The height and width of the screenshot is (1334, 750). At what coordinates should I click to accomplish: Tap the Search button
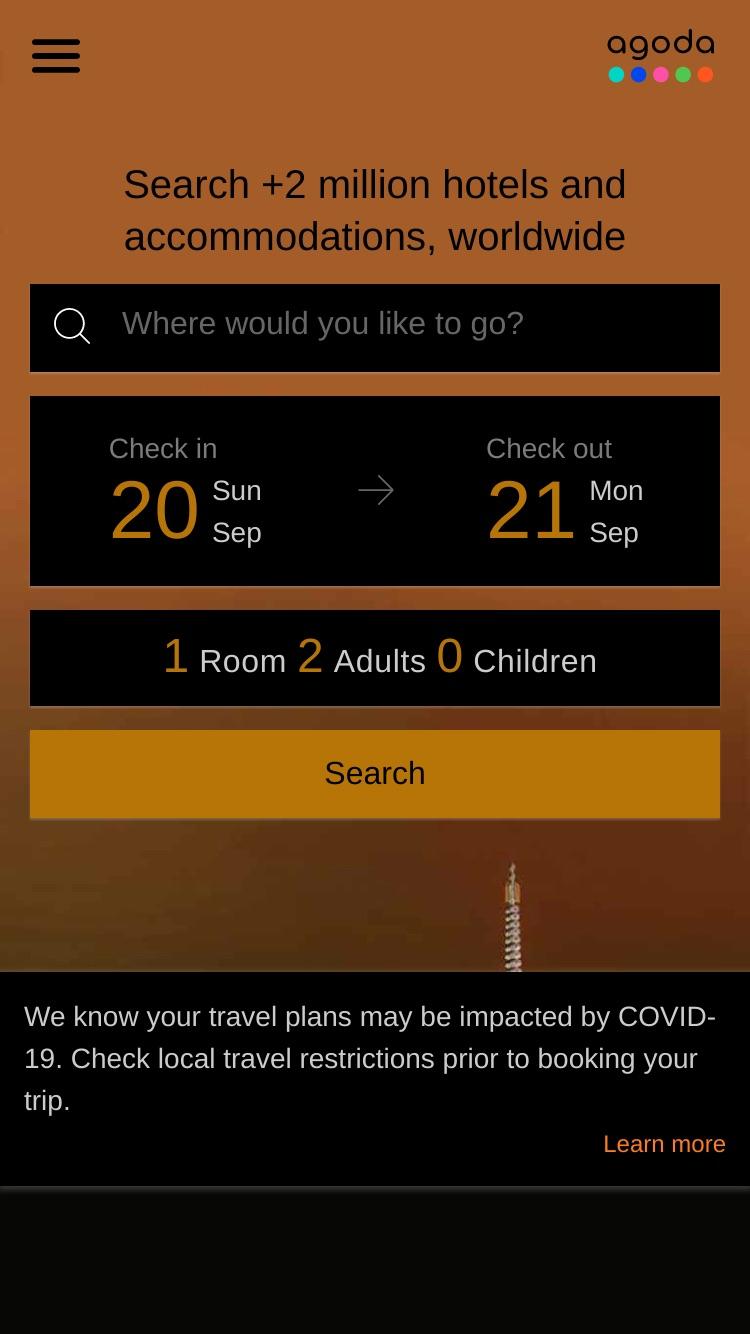click(x=375, y=774)
